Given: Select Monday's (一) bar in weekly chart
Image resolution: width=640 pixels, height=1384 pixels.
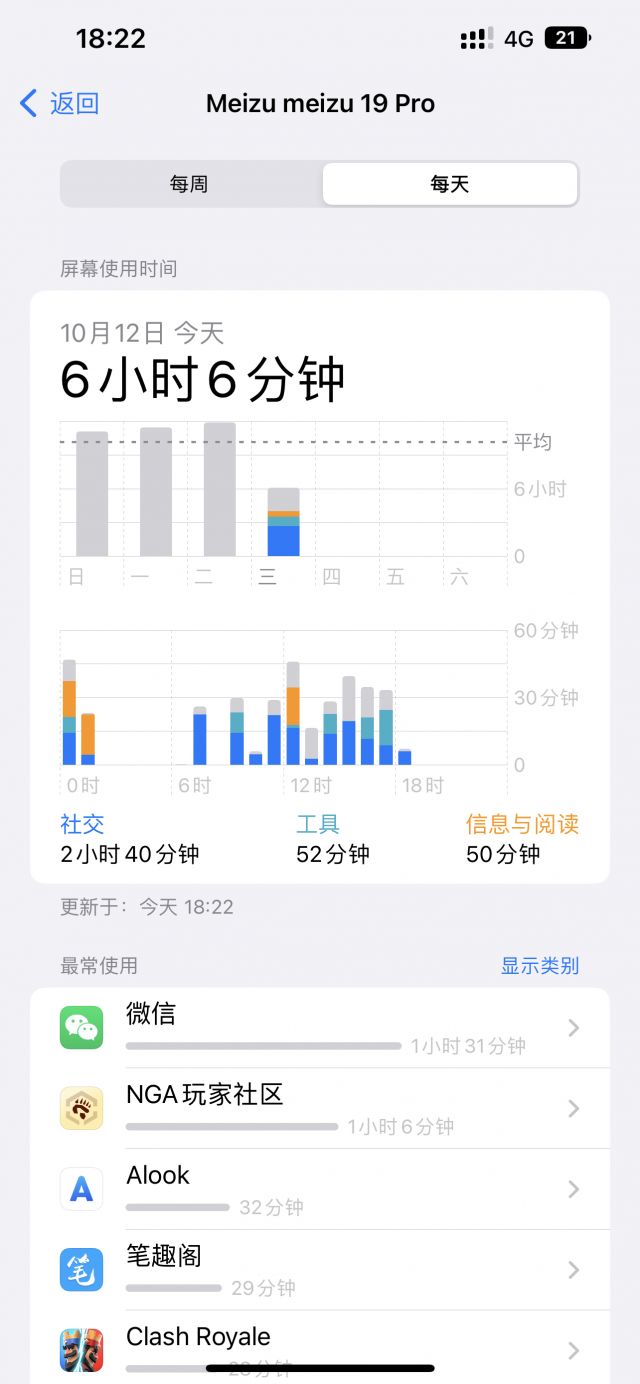Looking at the screenshot, I should pyautogui.click(x=156, y=492).
